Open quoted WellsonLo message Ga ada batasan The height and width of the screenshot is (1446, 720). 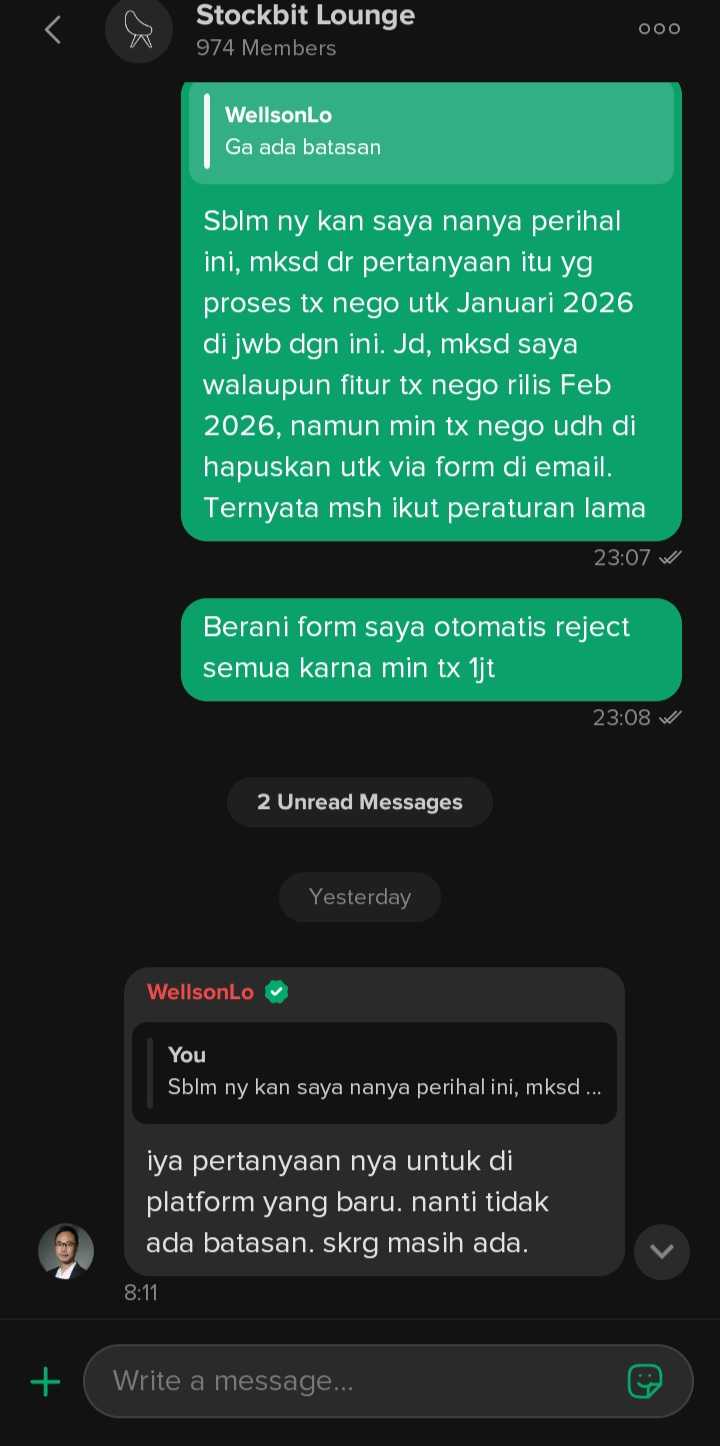[430, 132]
